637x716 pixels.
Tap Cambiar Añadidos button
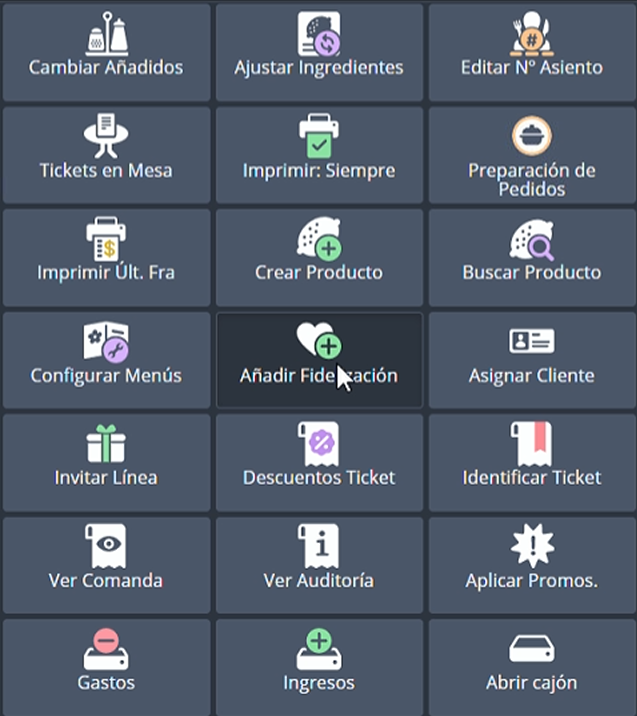coord(106,52)
